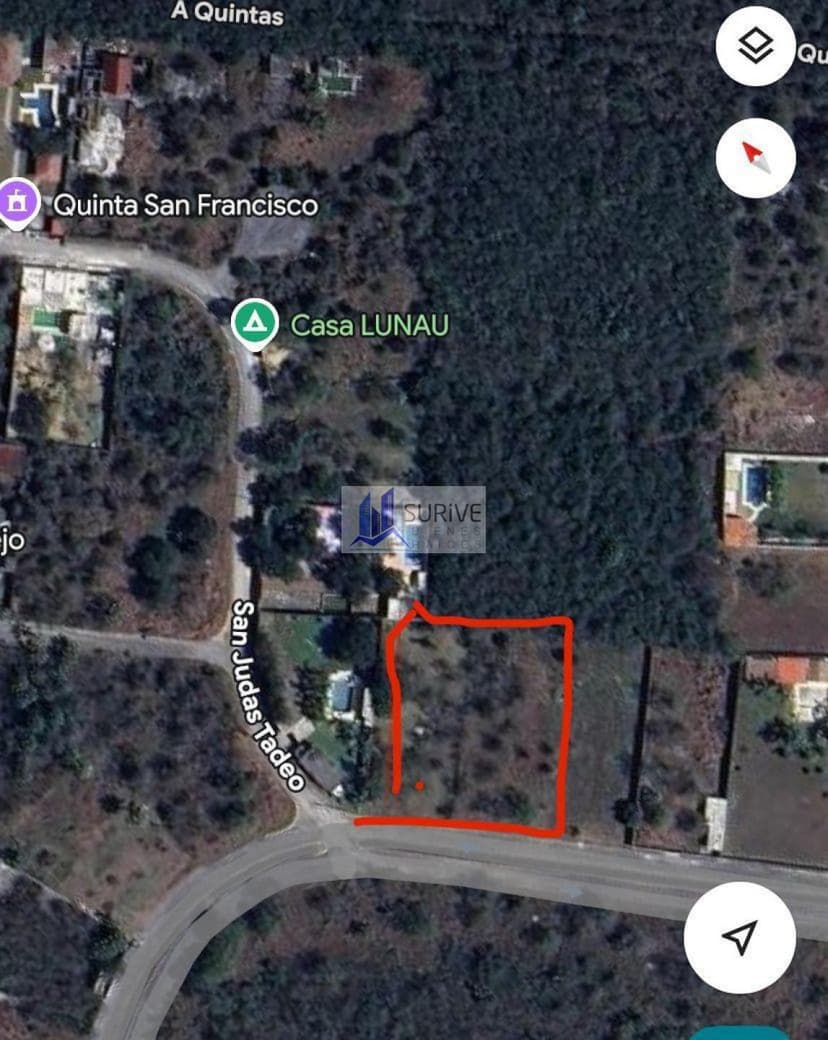Open the map layers selector
Screen dimensions: 828x1040
point(756,46)
